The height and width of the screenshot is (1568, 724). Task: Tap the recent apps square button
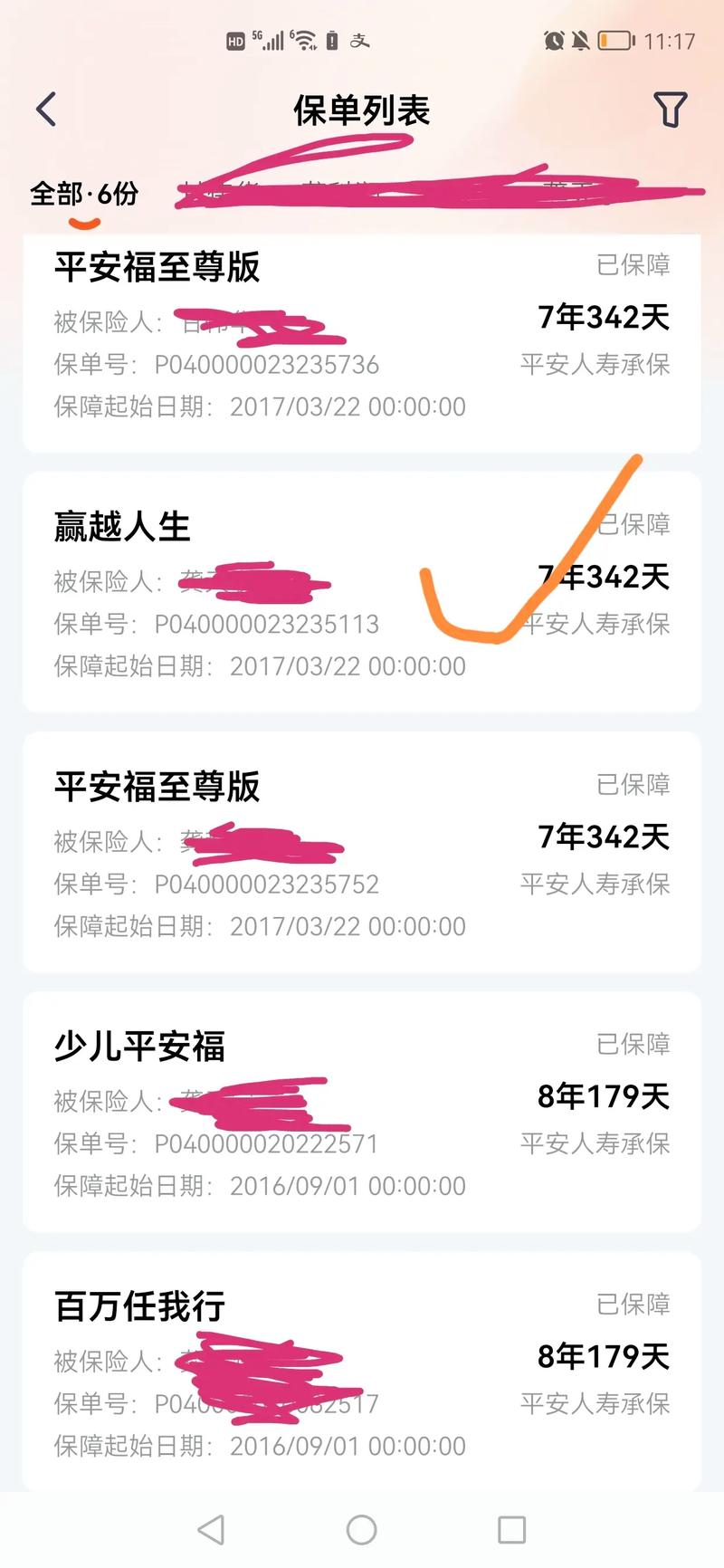[511, 1530]
